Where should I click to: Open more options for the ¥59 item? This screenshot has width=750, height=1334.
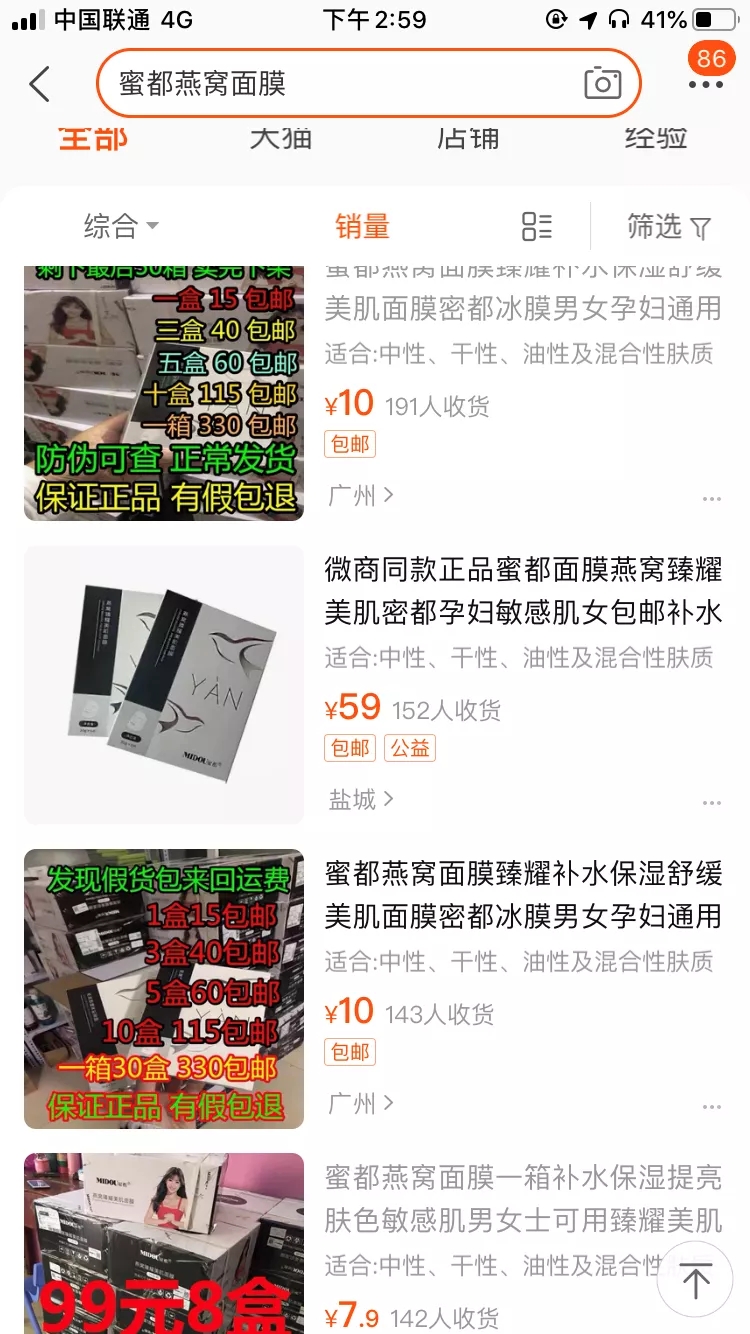click(711, 802)
